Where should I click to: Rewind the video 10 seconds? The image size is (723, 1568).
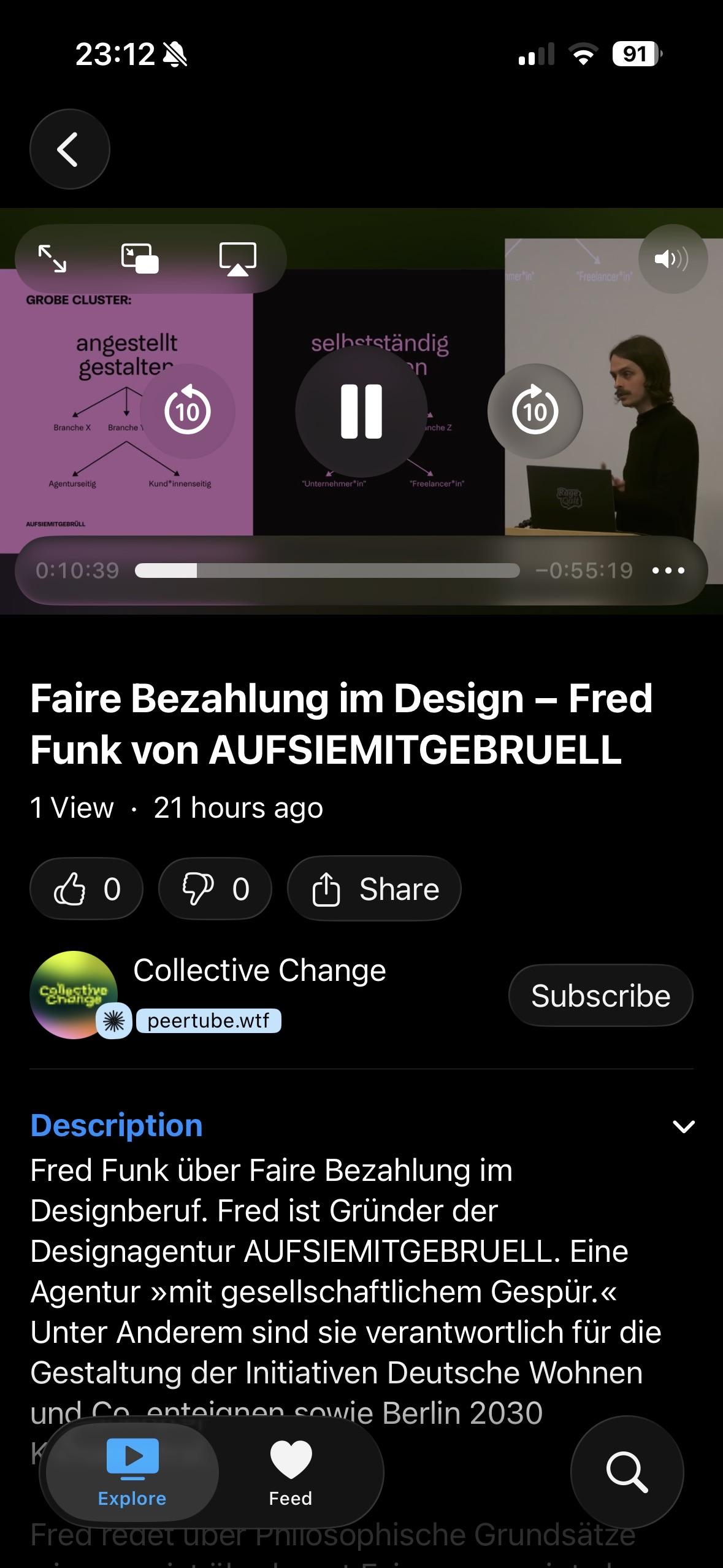[x=188, y=411]
